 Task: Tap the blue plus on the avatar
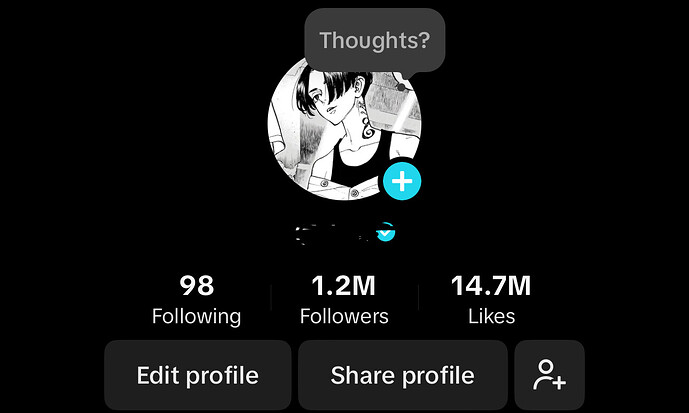(x=402, y=181)
